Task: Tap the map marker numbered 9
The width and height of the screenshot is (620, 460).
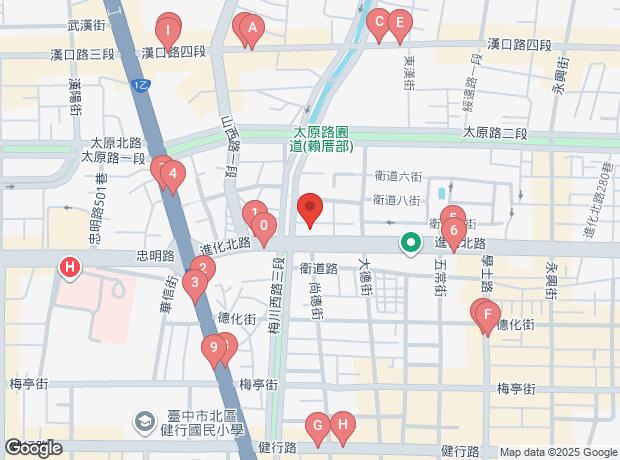Action: coord(213,349)
